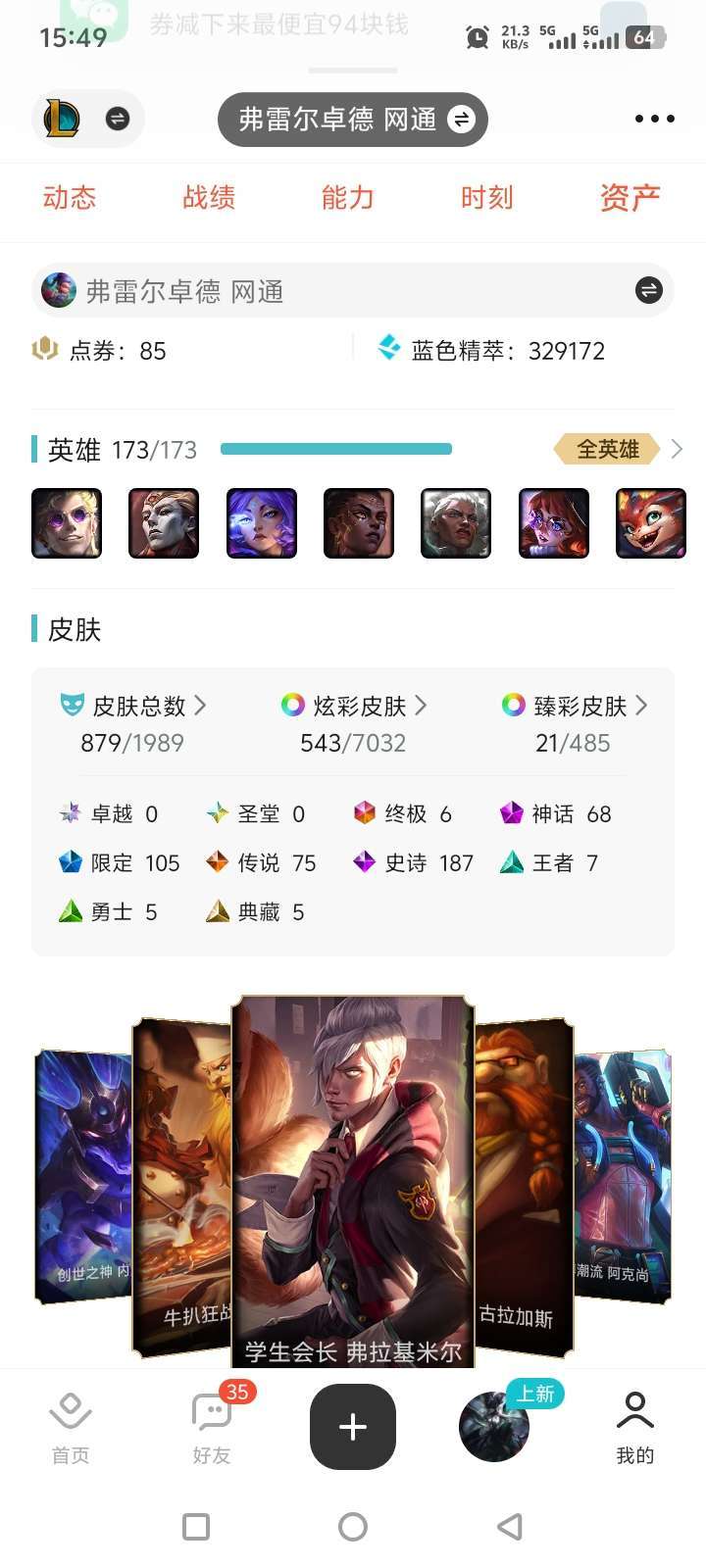Switch to the 动态 tab
706x1568 pixels.
coord(70,197)
